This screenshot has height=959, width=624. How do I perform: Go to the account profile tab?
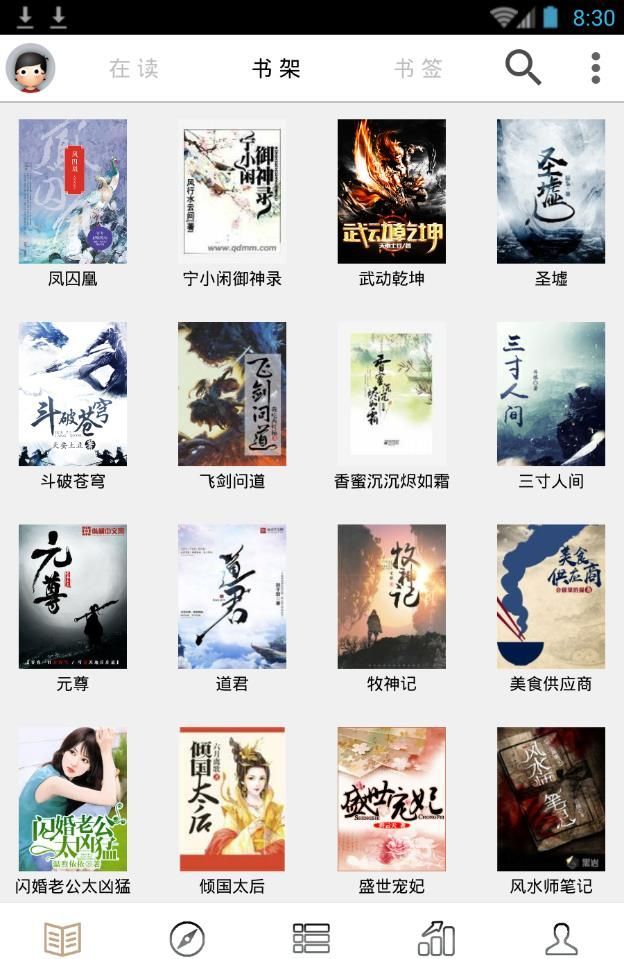coord(561,939)
